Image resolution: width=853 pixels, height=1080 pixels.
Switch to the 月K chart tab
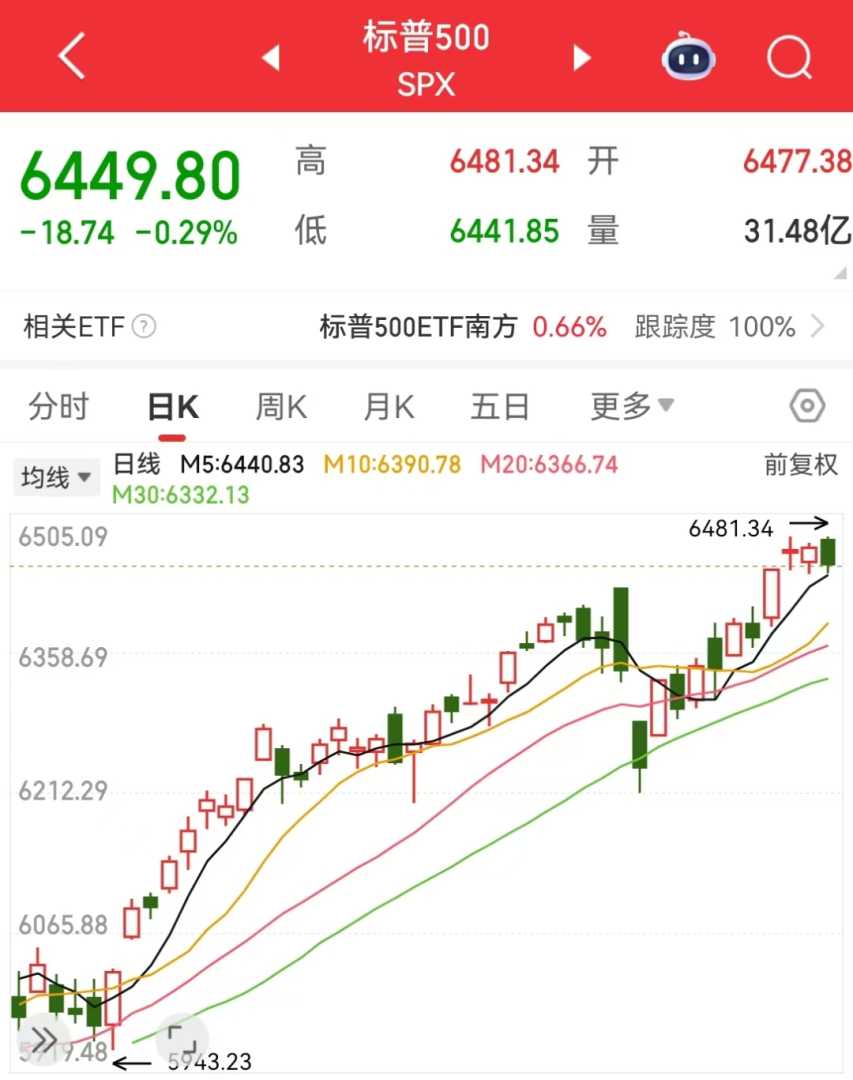click(x=388, y=407)
